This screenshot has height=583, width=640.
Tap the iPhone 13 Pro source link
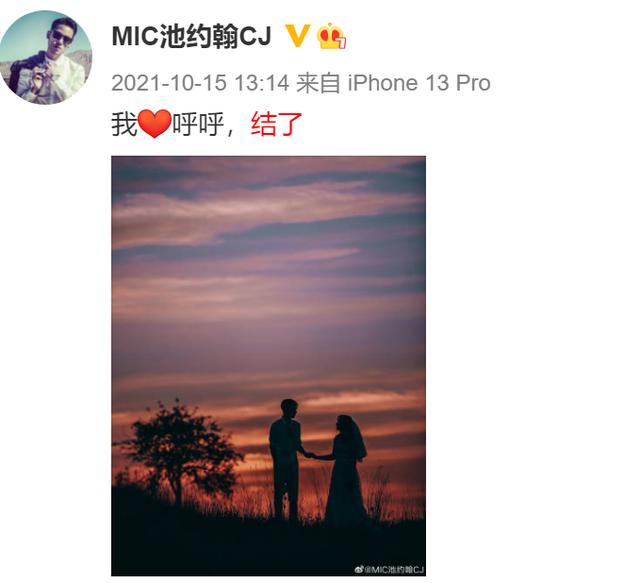pos(418,83)
